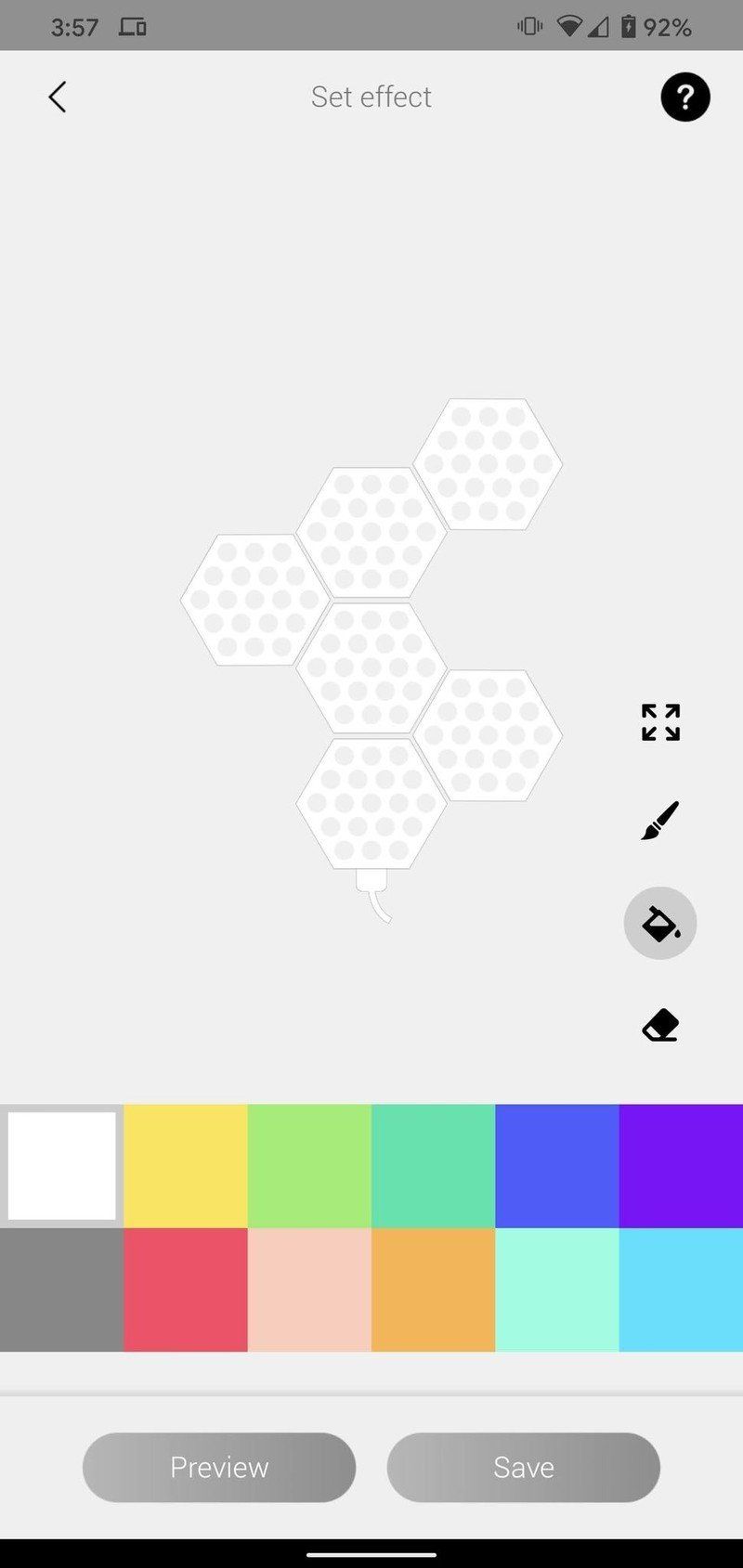This screenshot has width=743, height=1568.
Task: Select the teal green color swatch
Action: click(x=433, y=1165)
